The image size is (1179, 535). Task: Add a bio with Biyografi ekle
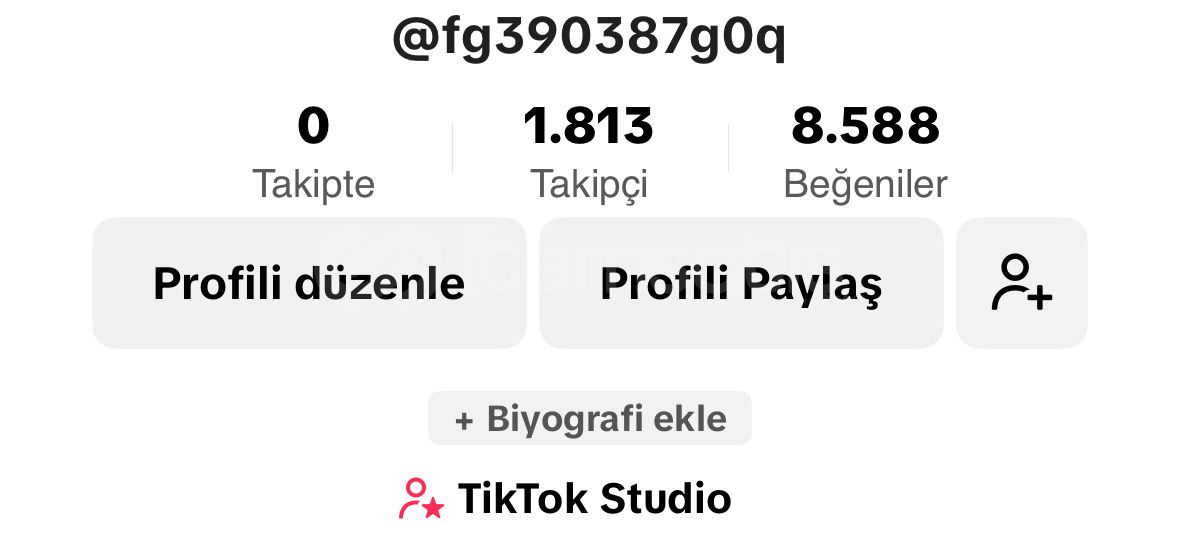pyautogui.click(x=590, y=418)
